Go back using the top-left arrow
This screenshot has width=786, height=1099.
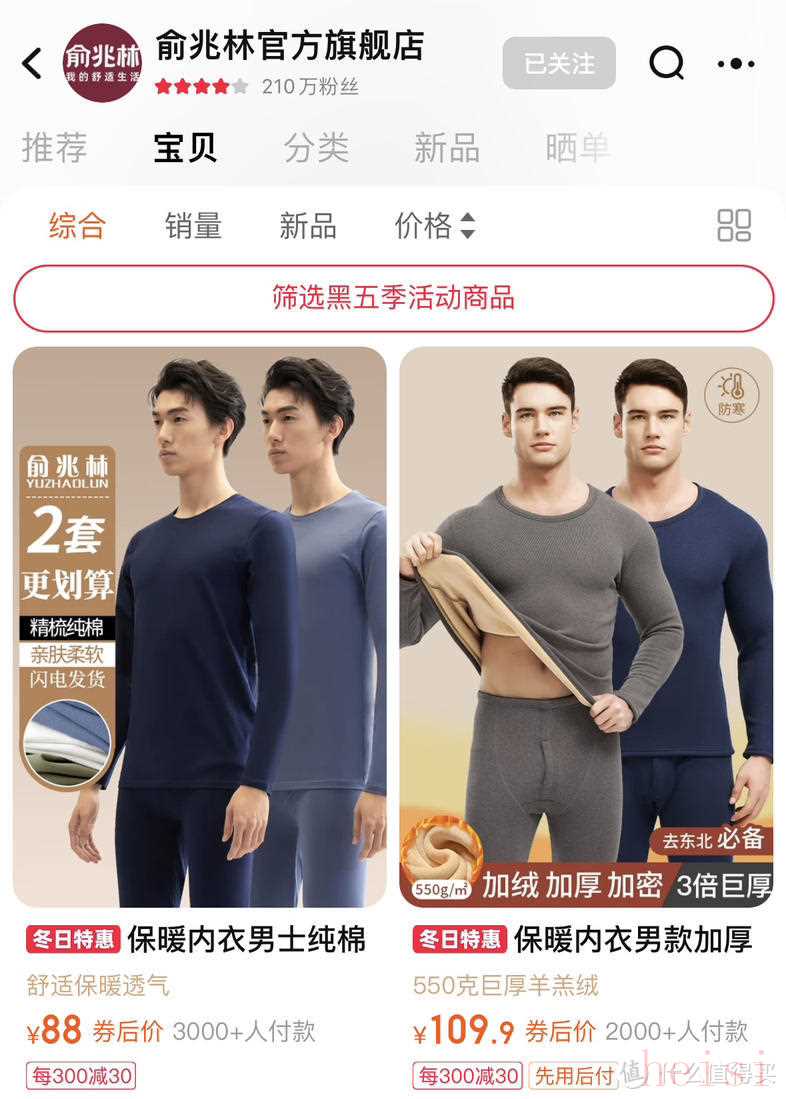[x=33, y=64]
